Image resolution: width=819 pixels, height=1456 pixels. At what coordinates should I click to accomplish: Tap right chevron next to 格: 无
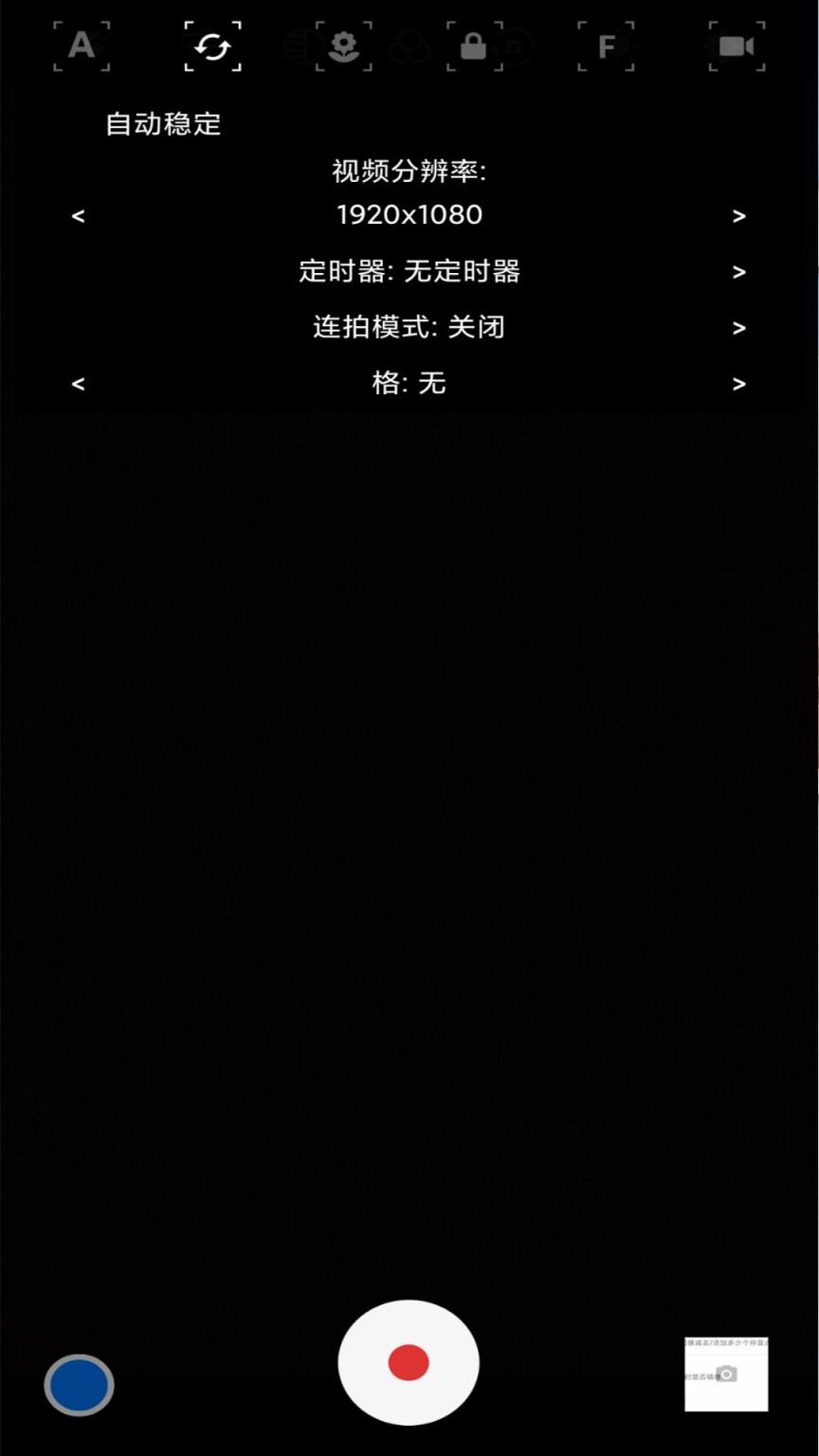(740, 384)
